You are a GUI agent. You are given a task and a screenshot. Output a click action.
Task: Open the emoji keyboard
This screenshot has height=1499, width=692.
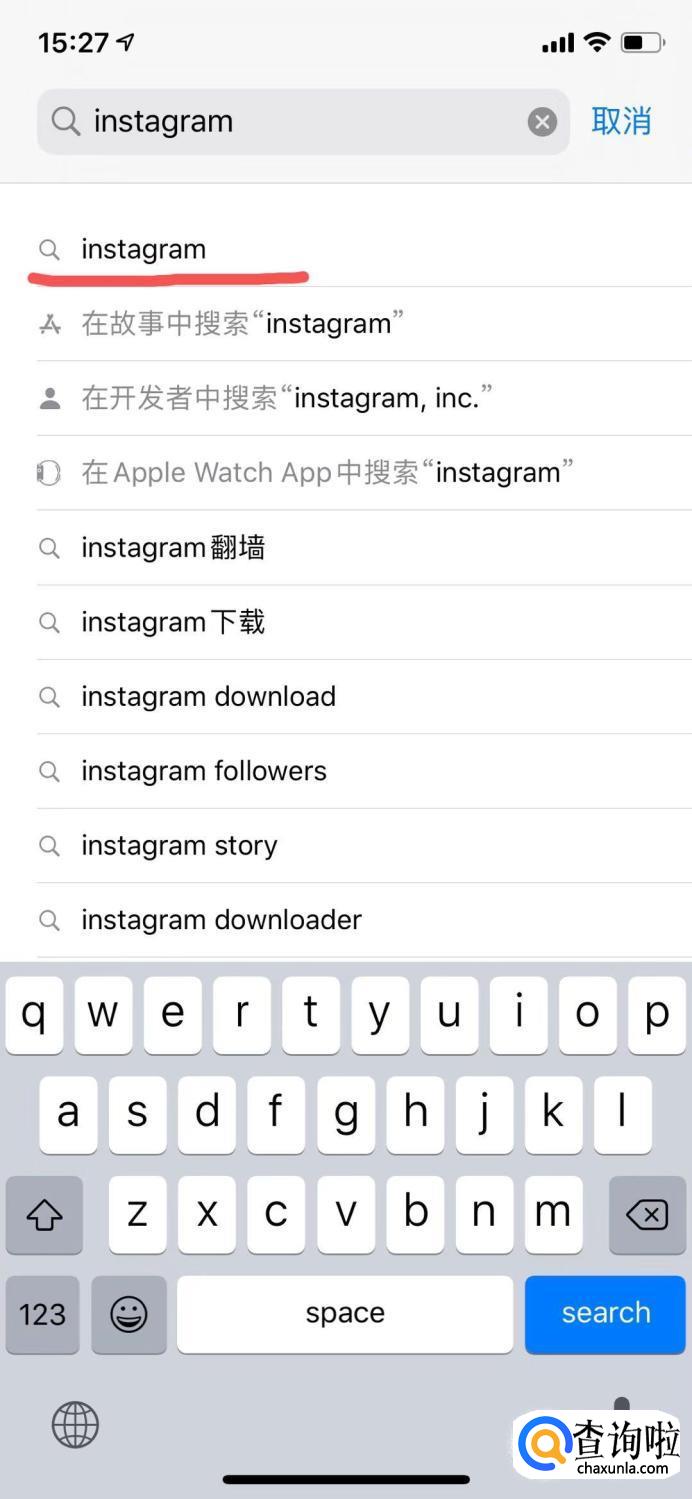pos(129,1314)
